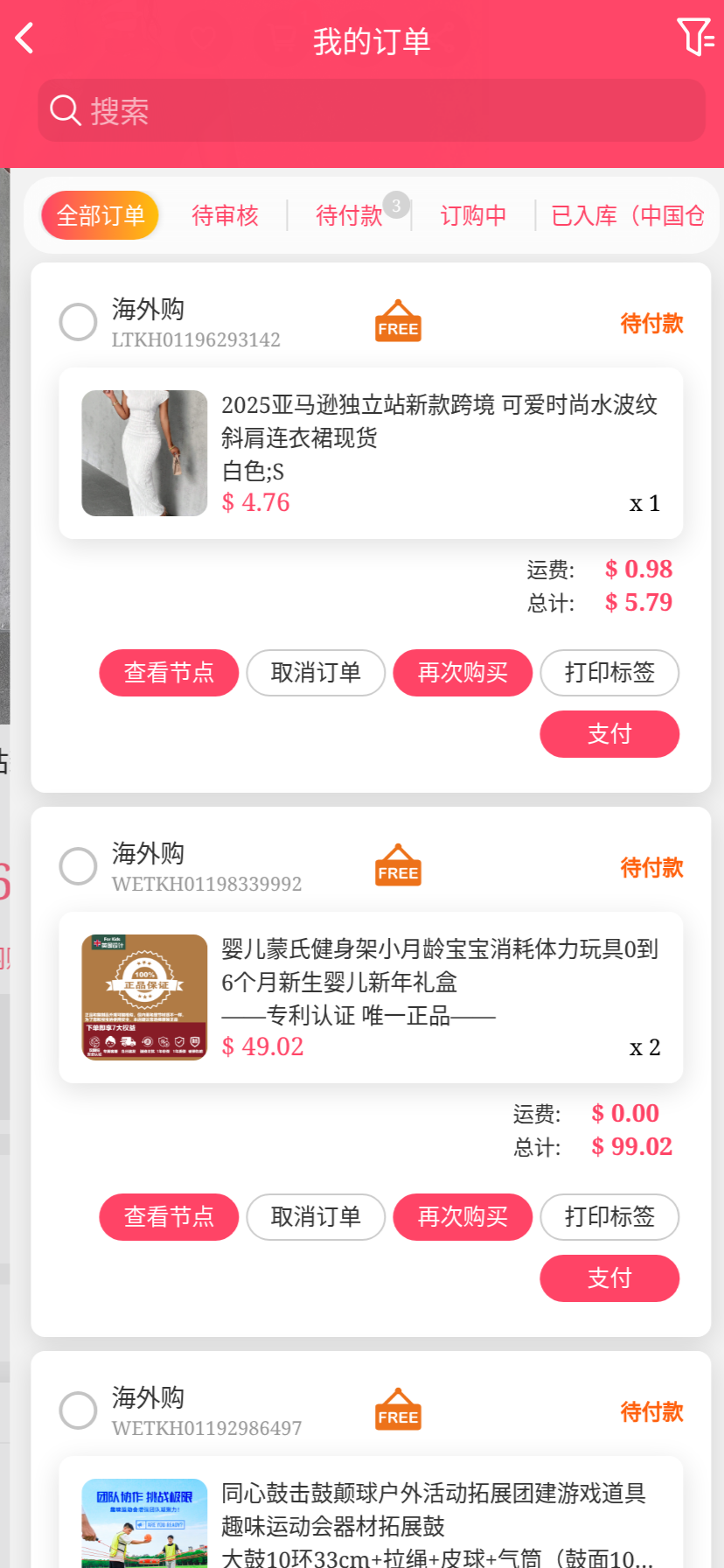
Task: Open the order filter icon
Action: click(x=695, y=38)
